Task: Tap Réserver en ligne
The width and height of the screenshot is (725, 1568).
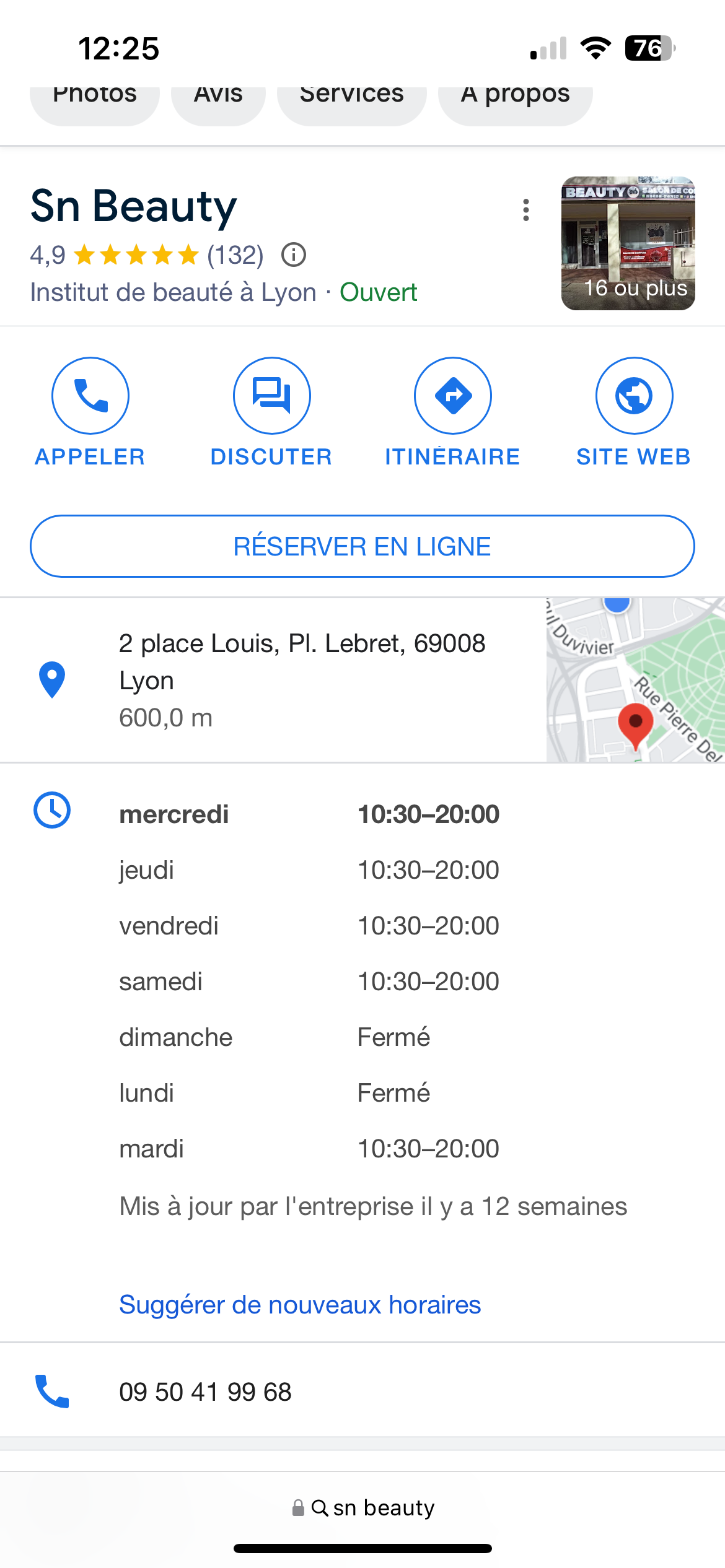Action: (362, 546)
